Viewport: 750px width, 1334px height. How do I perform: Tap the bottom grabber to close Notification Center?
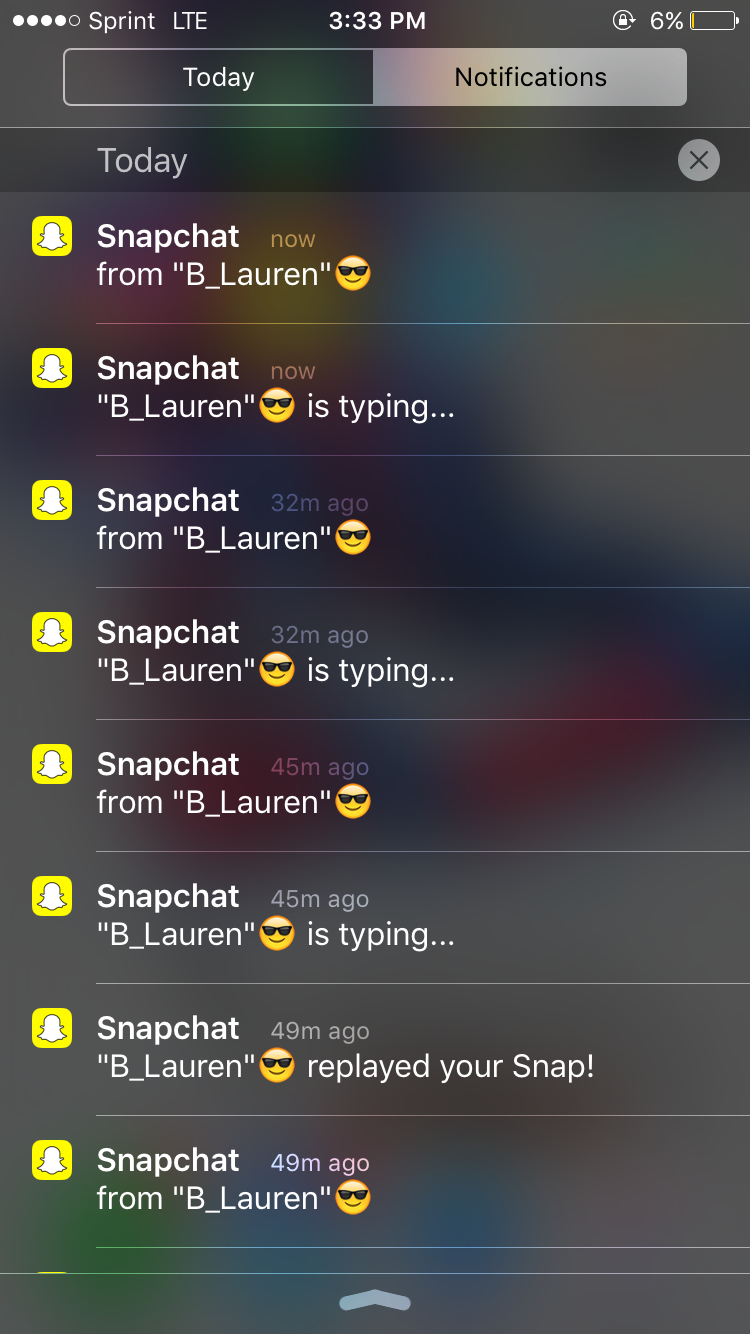click(x=375, y=1301)
